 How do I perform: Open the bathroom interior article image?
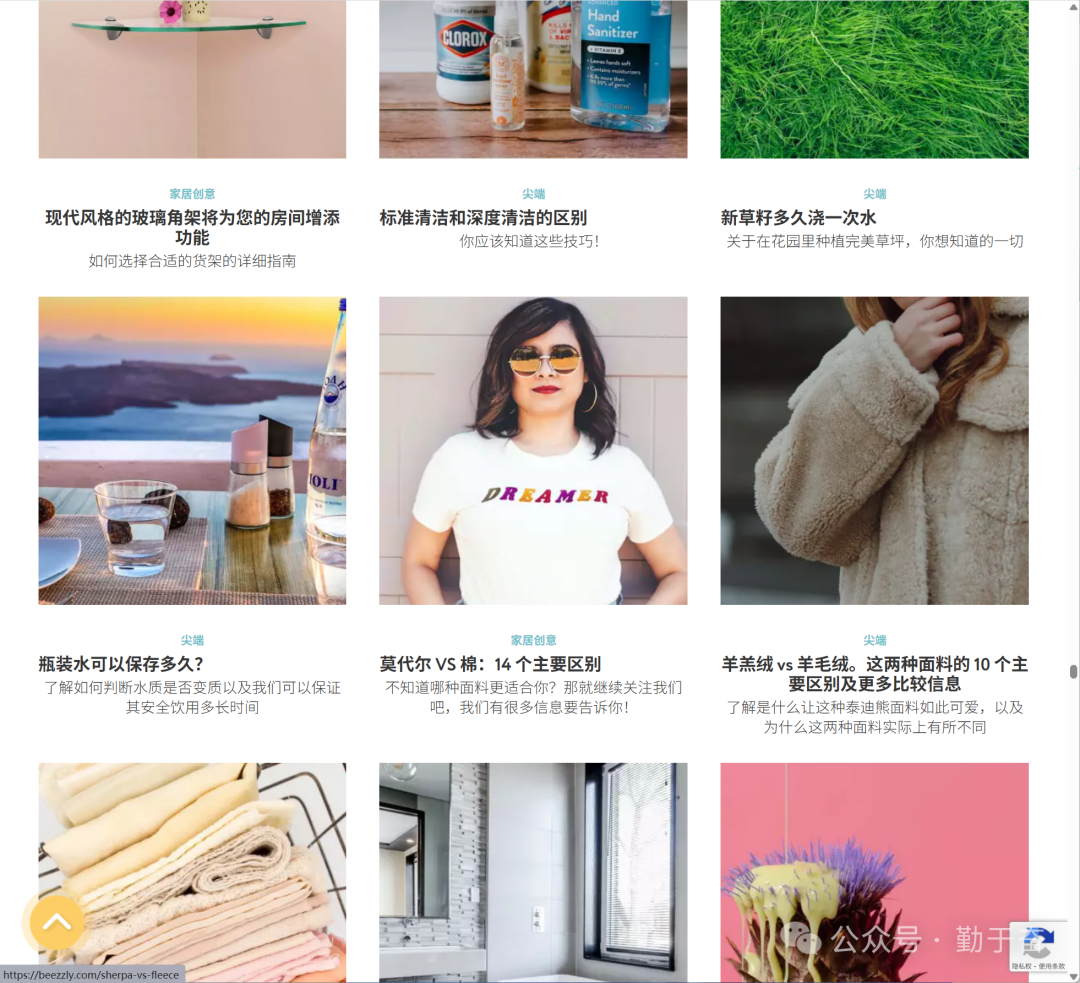(533, 870)
